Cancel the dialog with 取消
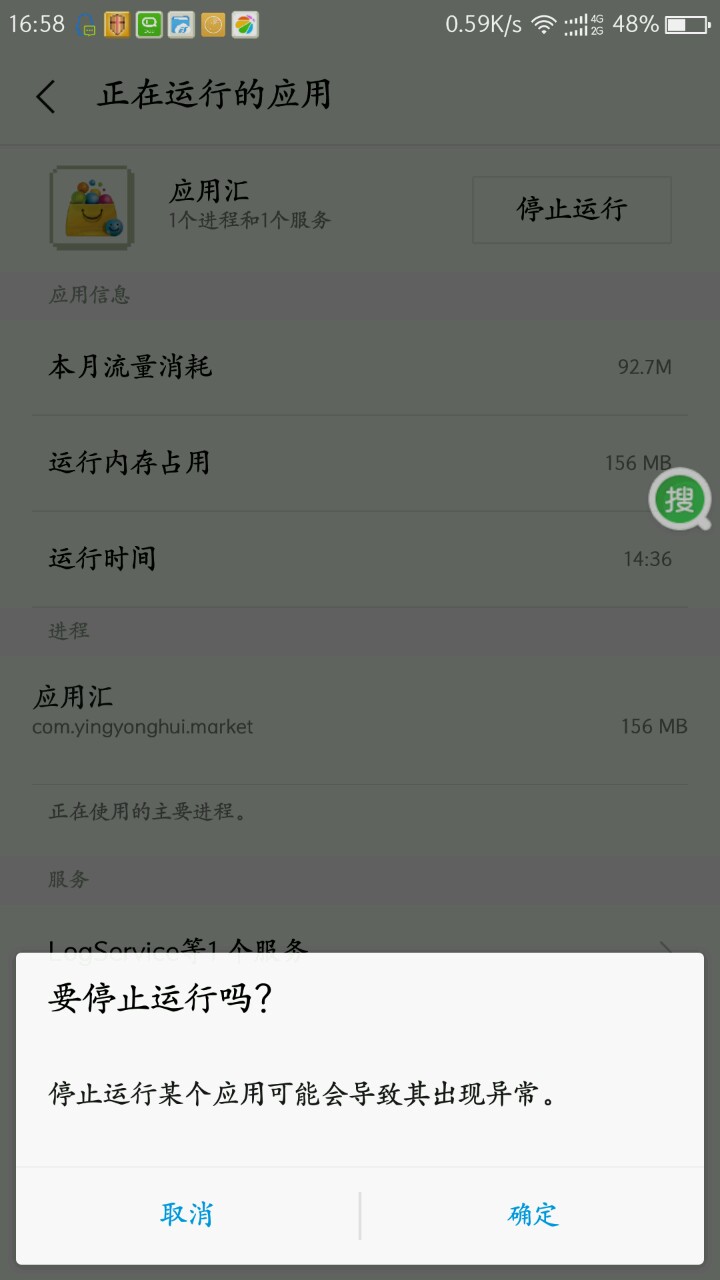The width and height of the screenshot is (720, 1280). [x=187, y=1215]
